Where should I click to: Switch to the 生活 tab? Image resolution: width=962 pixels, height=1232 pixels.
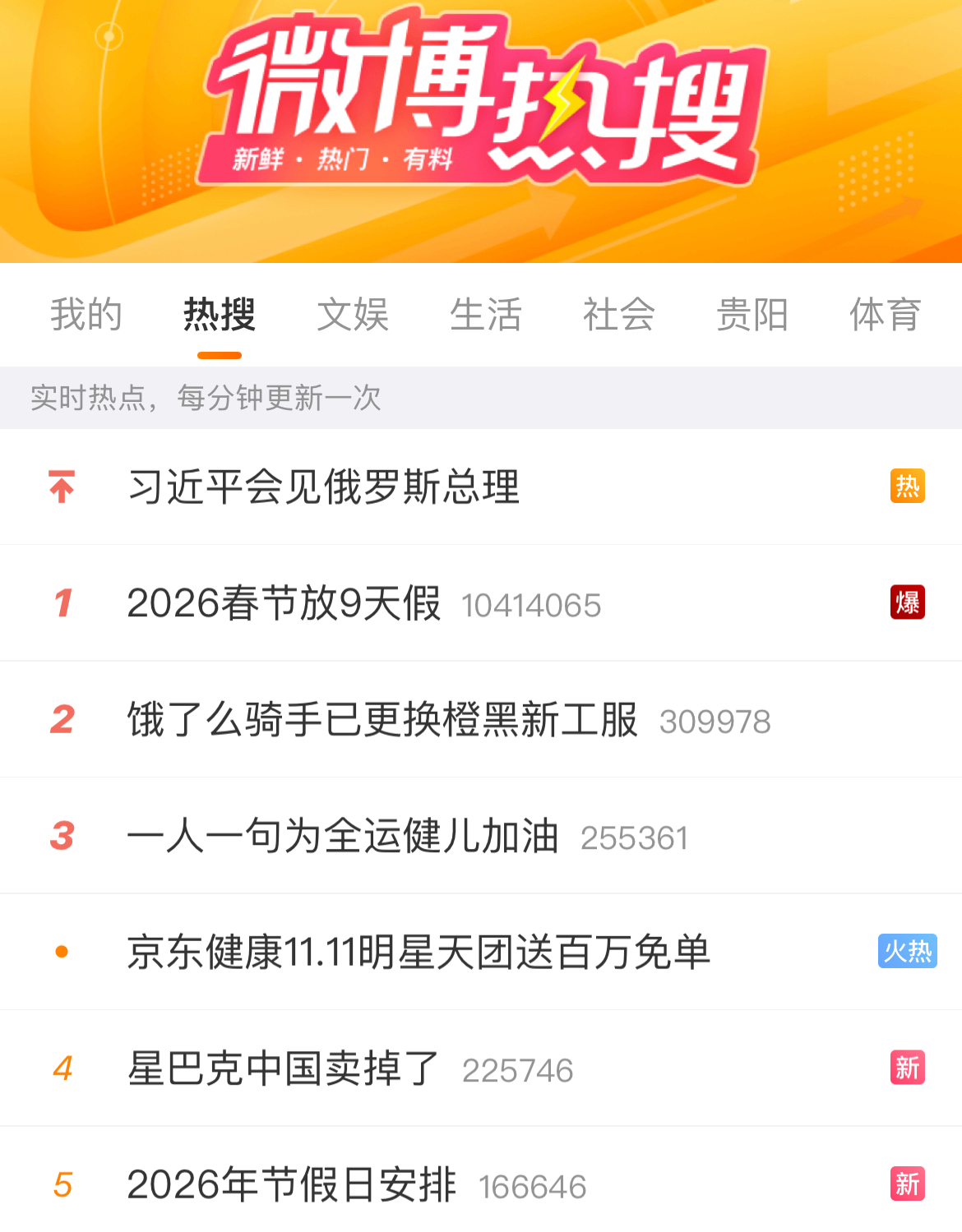pyautogui.click(x=486, y=315)
